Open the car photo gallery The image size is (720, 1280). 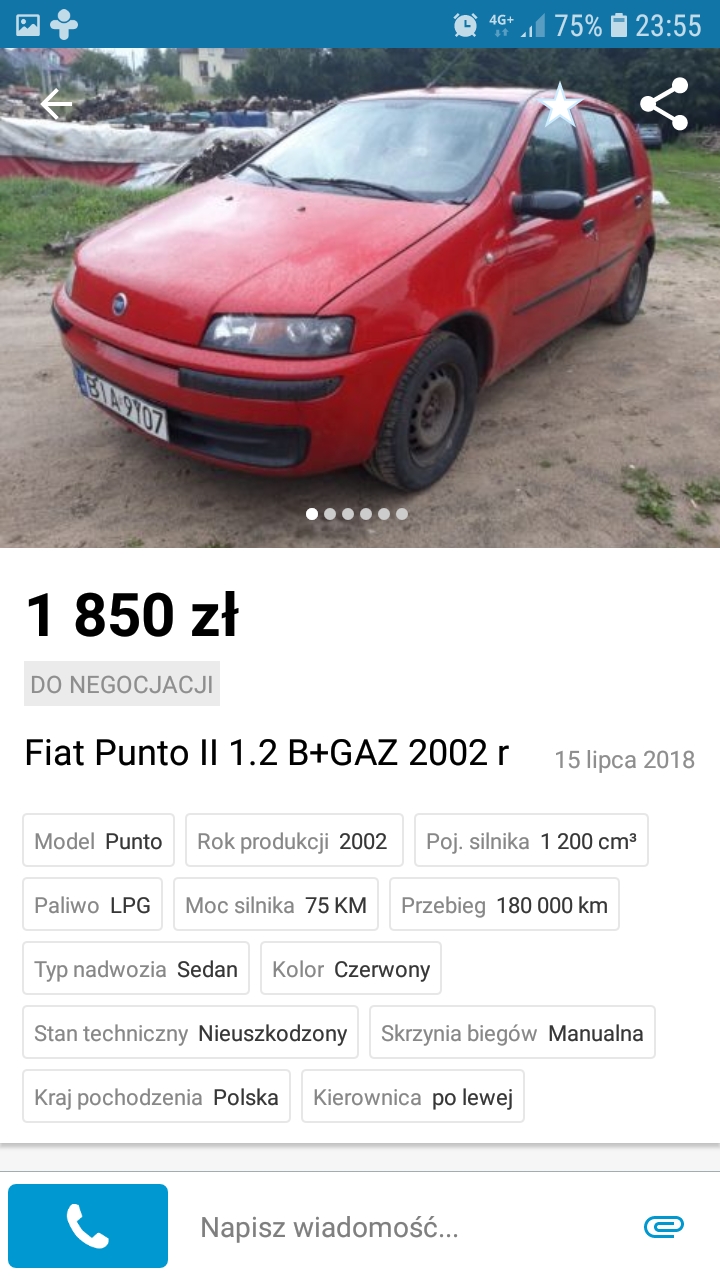coord(360,300)
